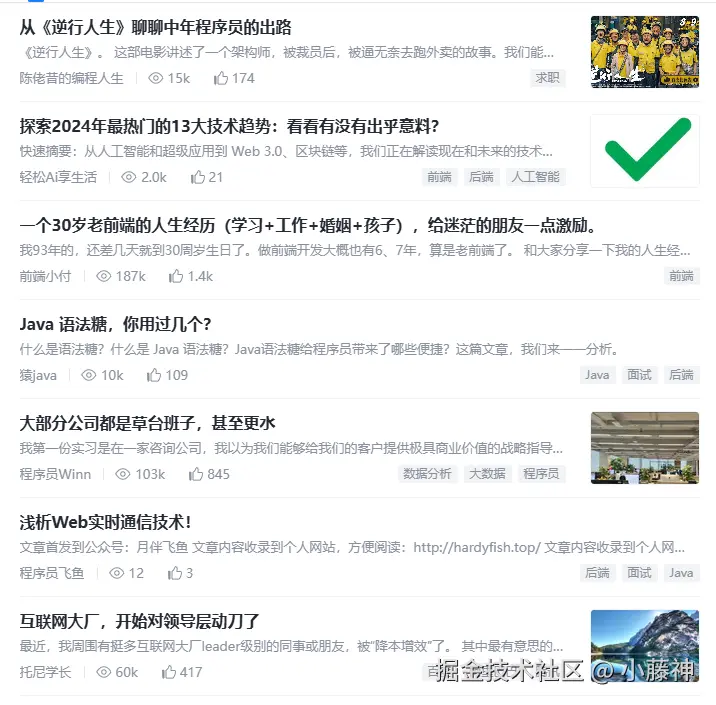Read the 2024年13大技术趋势 article

pyautogui.click(x=230, y=126)
